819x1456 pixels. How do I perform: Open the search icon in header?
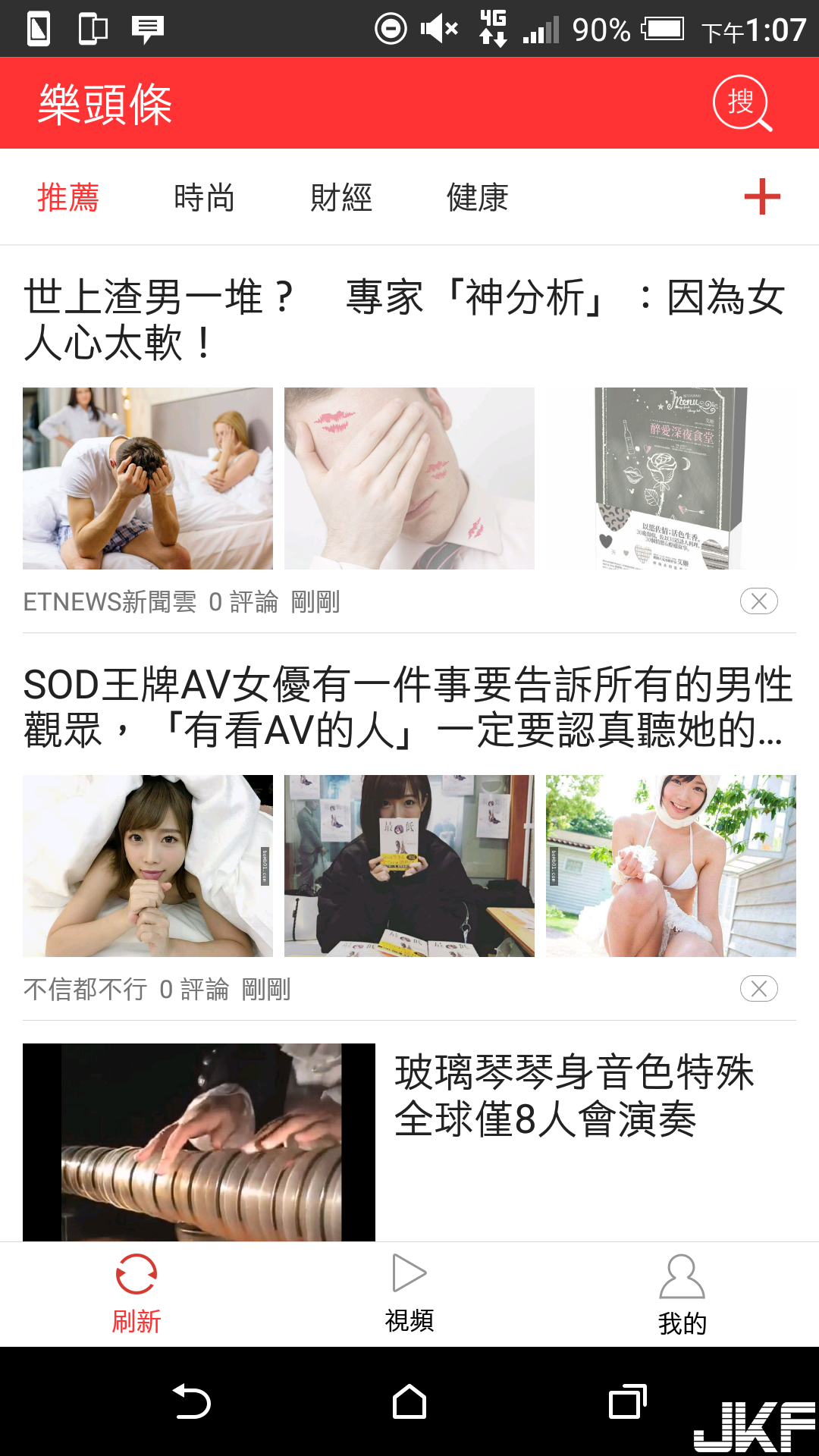[742, 103]
